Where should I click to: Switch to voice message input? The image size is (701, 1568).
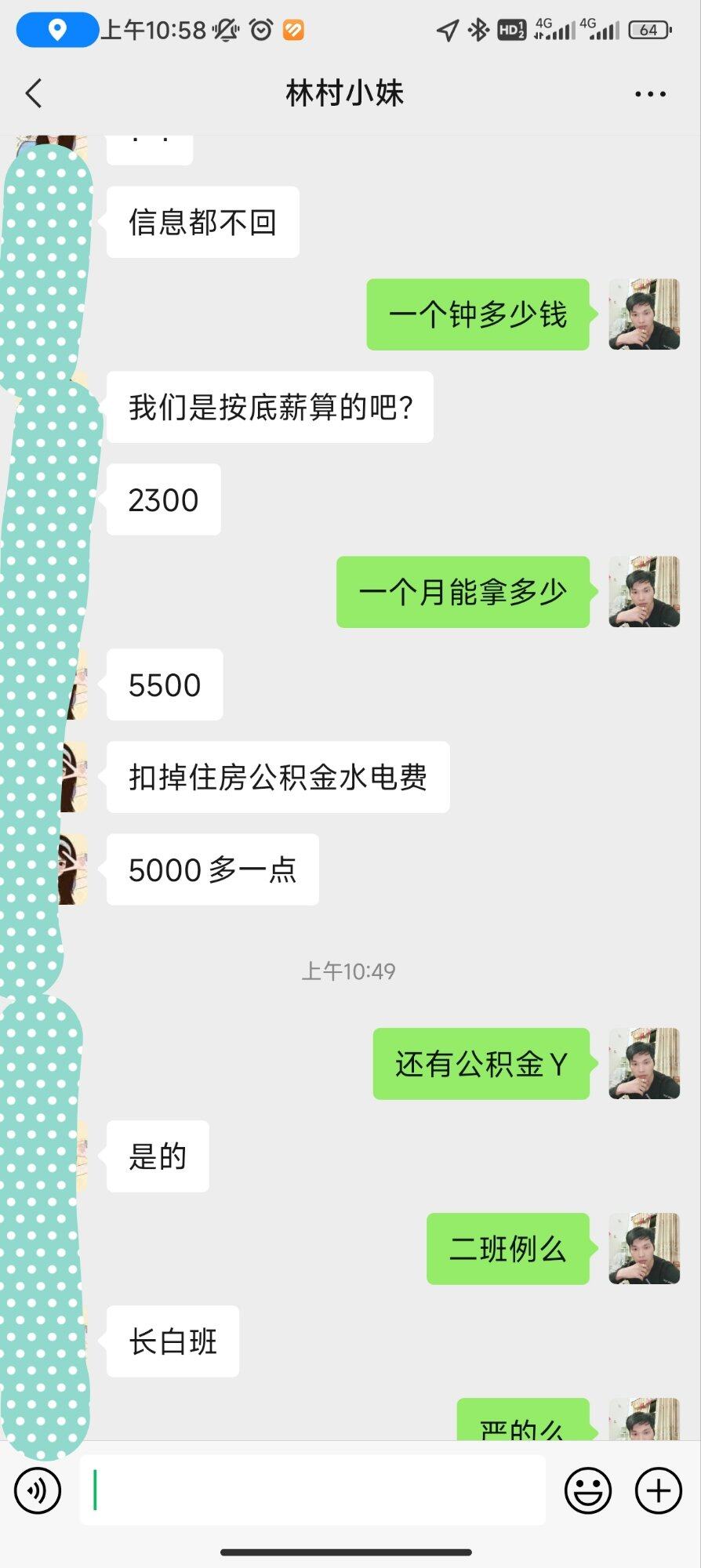pyautogui.click(x=38, y=1490)
